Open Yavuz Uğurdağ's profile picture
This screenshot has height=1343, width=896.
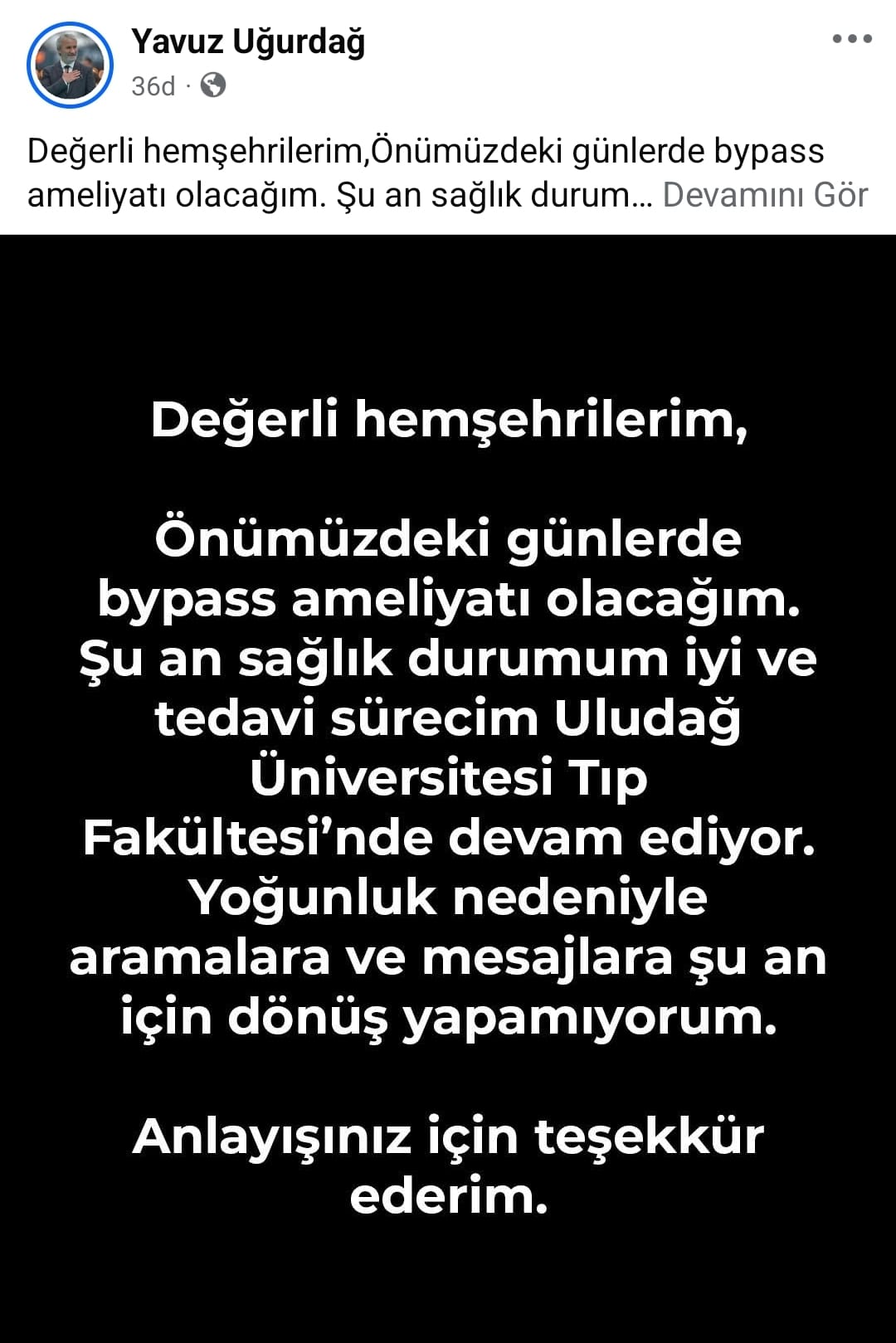coord(70,65)
